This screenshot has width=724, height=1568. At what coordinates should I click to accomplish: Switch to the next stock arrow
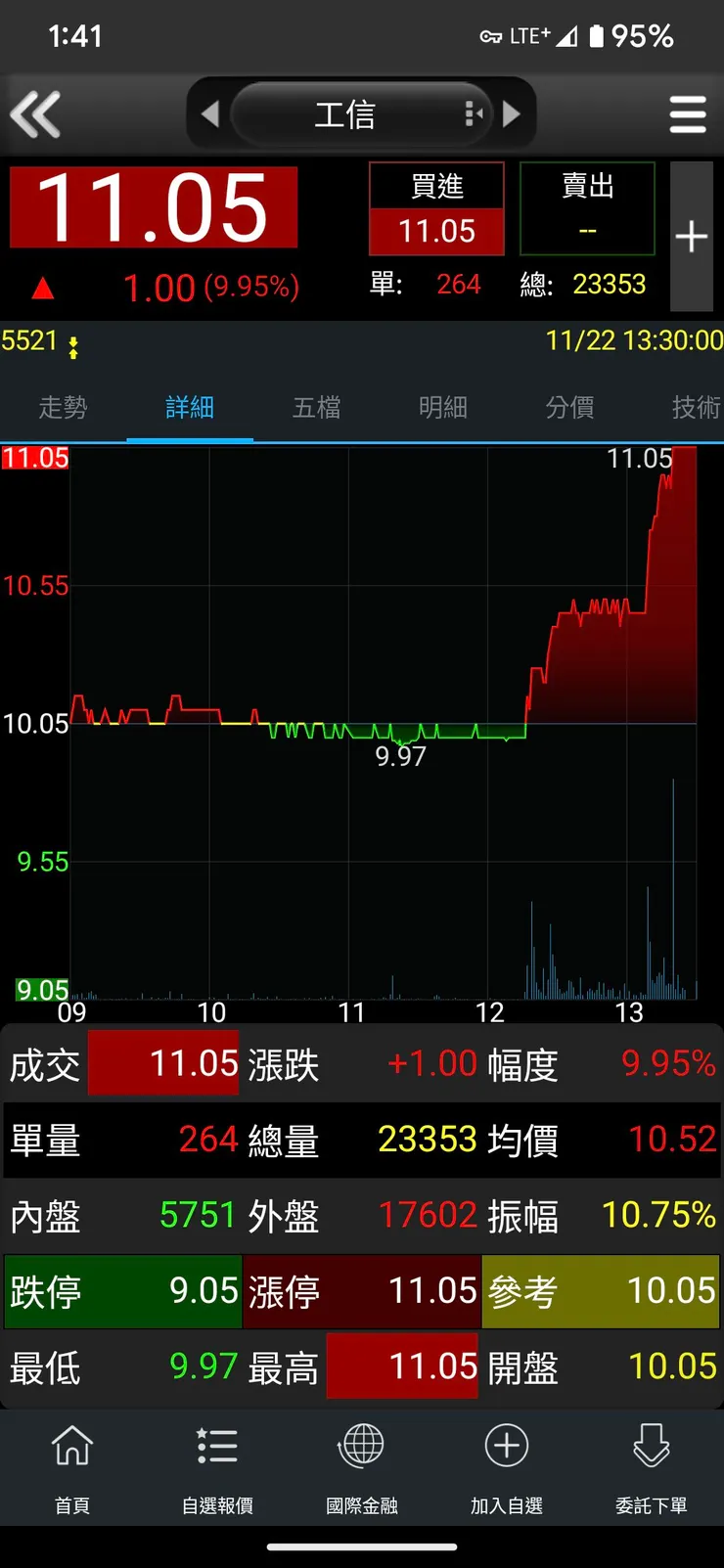coord(512,114)
